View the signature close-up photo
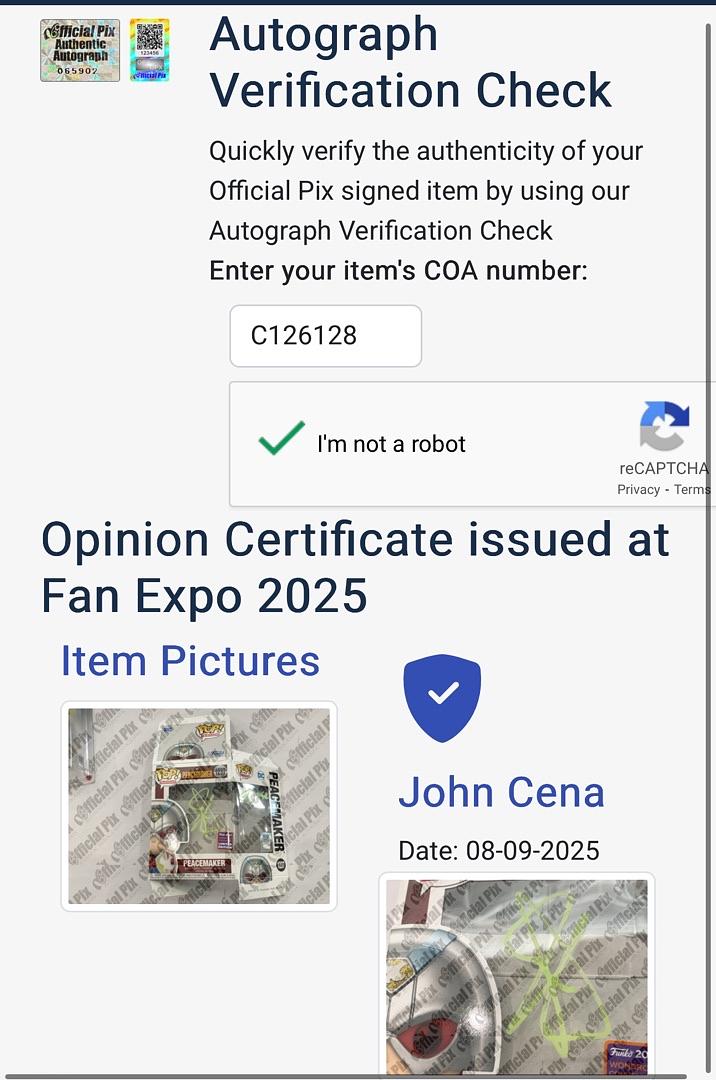 point(516,974)
